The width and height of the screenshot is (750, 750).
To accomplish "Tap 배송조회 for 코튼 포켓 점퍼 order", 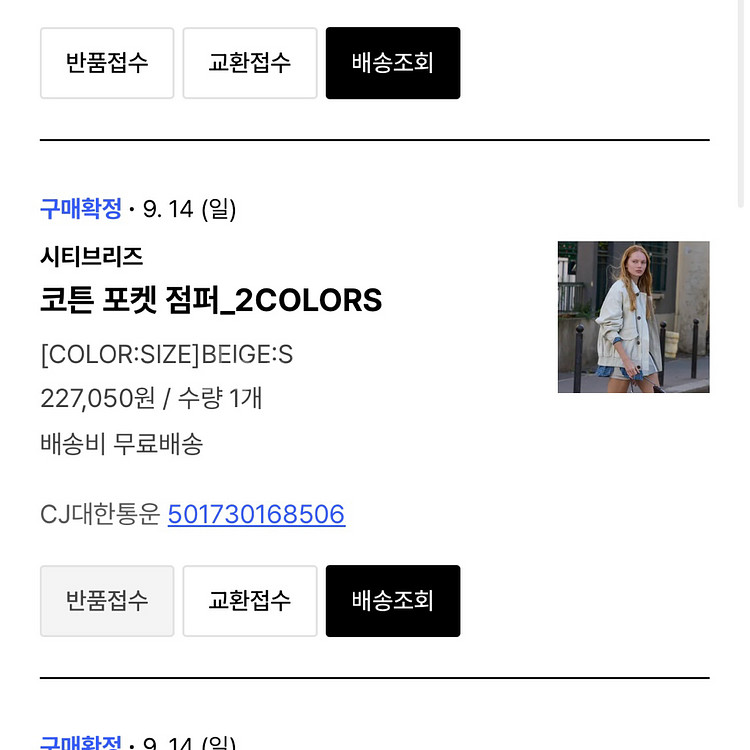I will pos(393,601).
